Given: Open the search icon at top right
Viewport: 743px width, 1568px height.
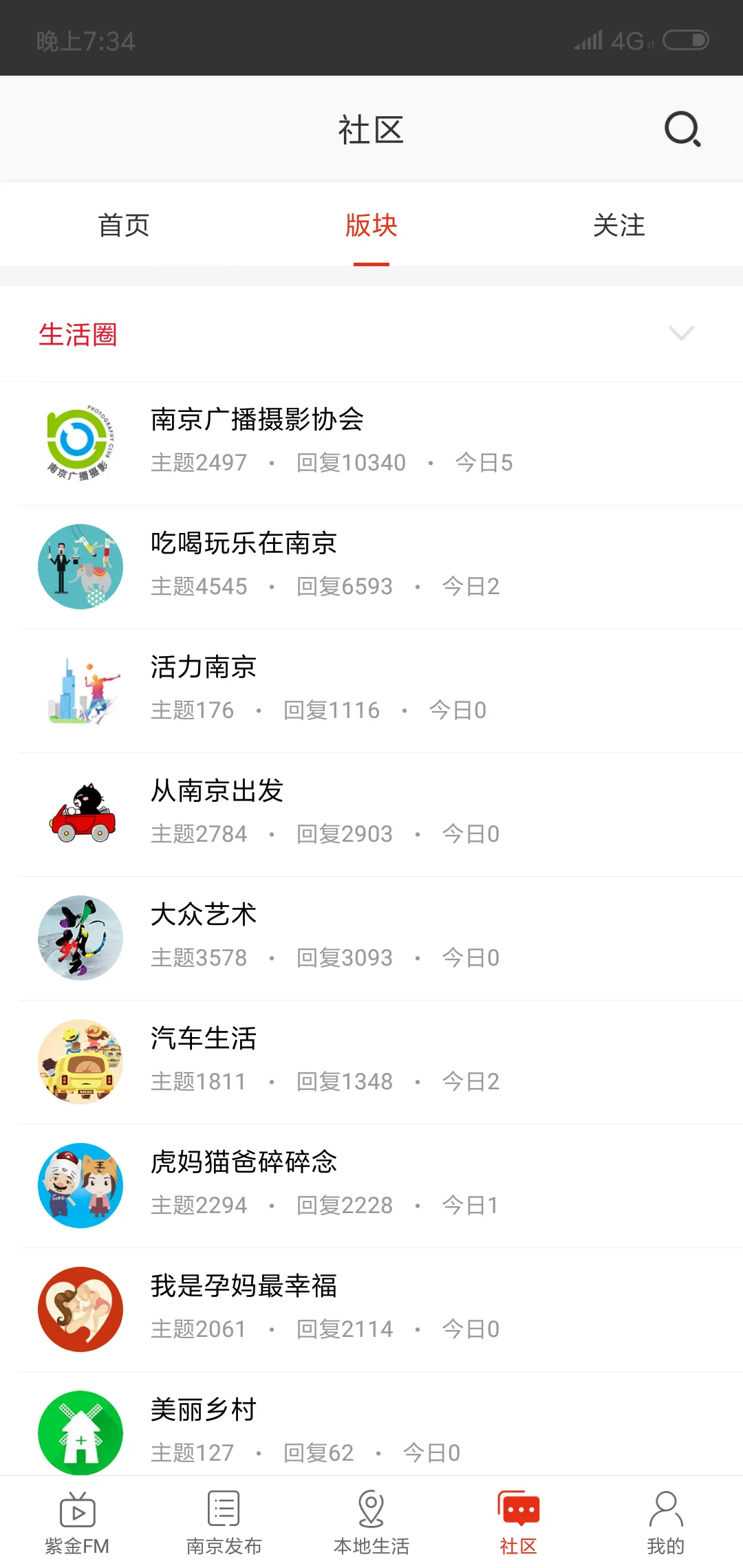Looking at the screenshot, I should [682, 128].
